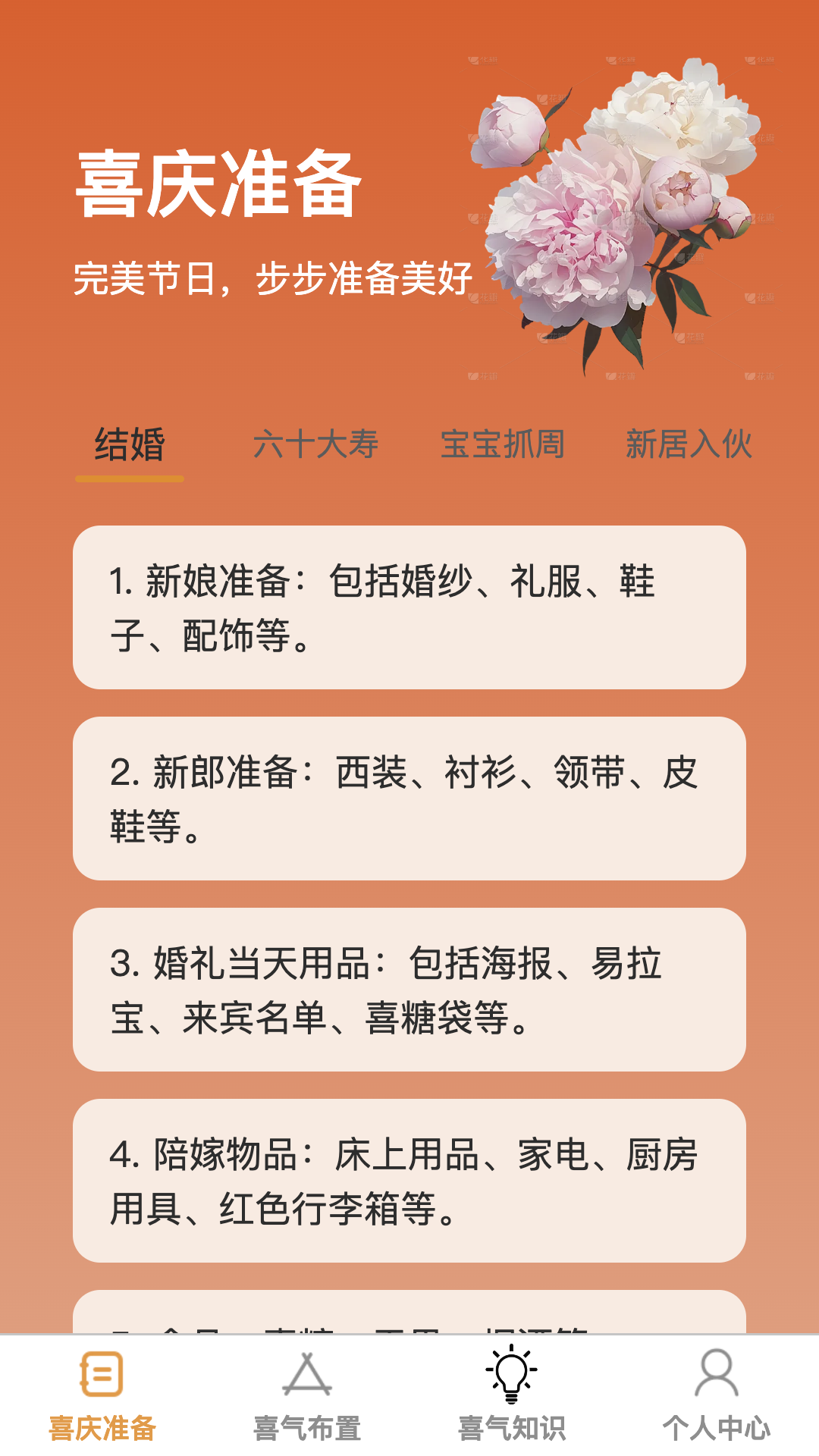The image size is (819, 1456).
Task: Select the 结婚 tab
Action: click(x=130, y=445)
